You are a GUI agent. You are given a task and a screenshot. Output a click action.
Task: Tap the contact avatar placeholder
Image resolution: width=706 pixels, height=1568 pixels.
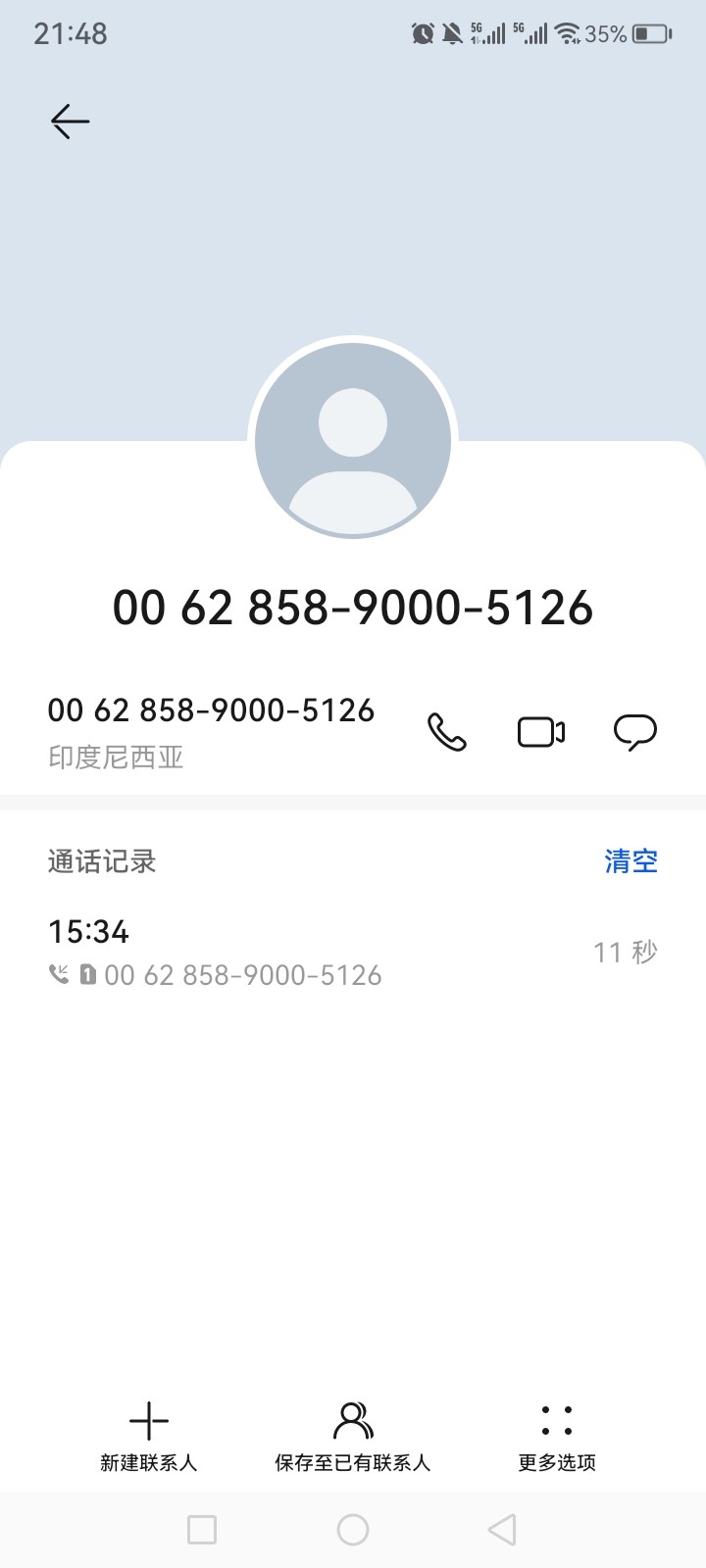(353, 441)
